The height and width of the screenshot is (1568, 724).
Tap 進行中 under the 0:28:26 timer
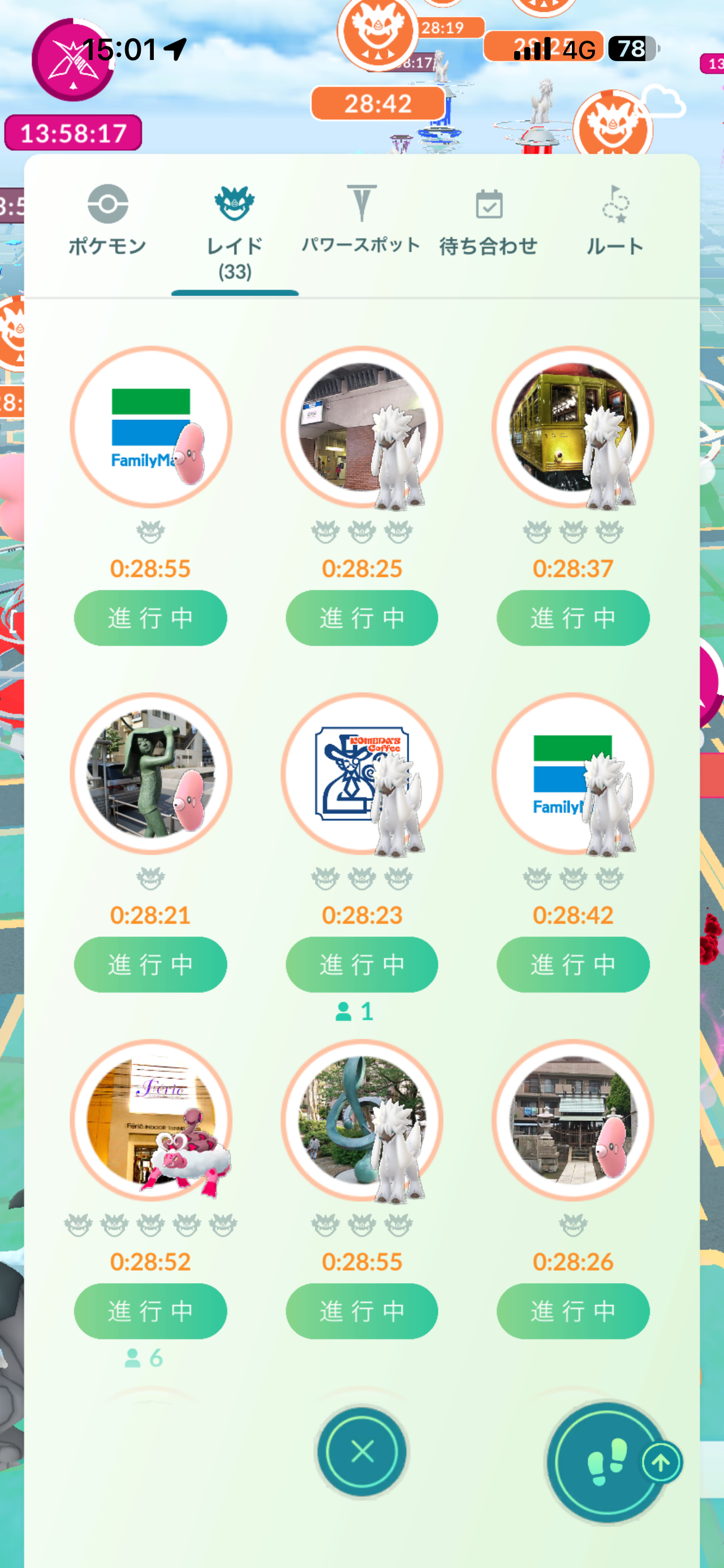tap(572, 1310)
